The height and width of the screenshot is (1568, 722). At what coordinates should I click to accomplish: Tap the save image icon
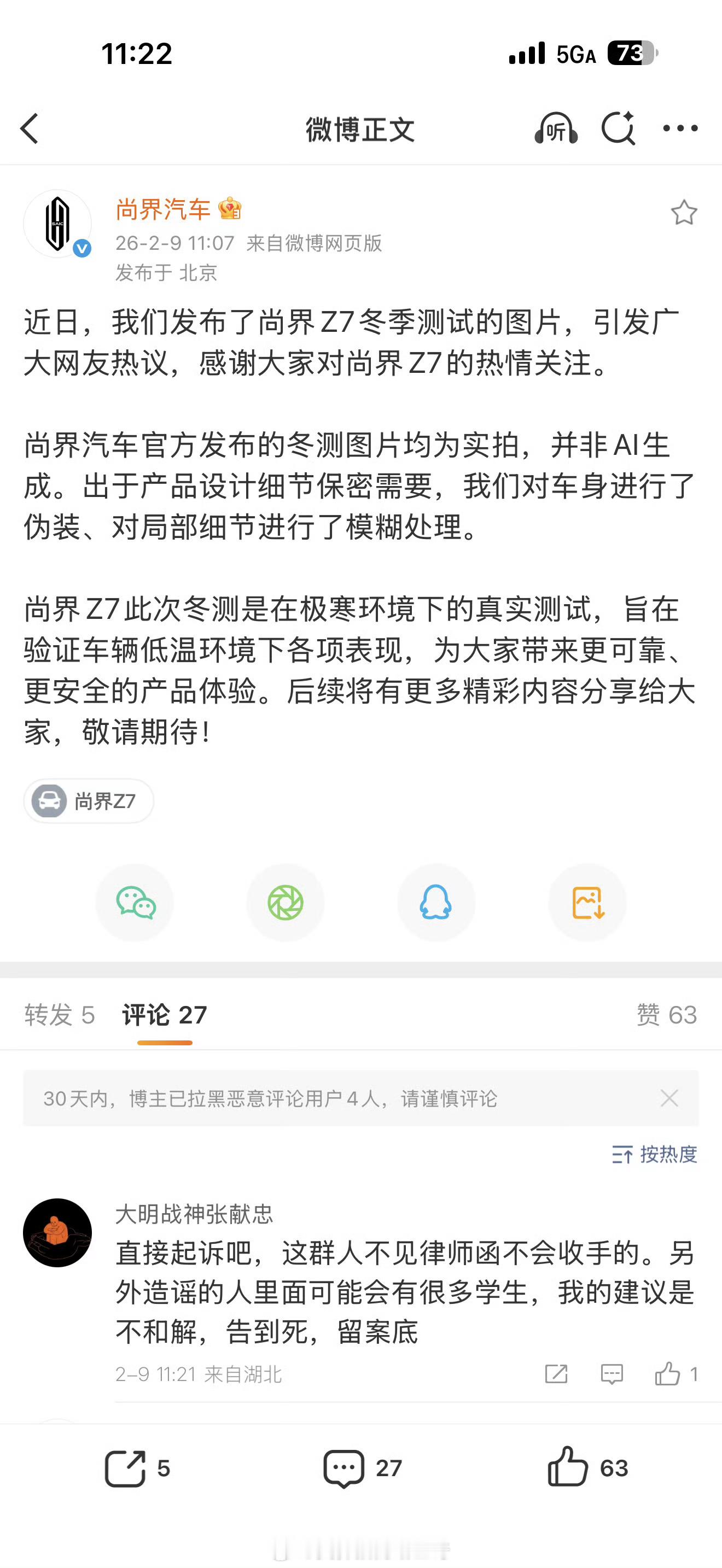tap(587, 903)
